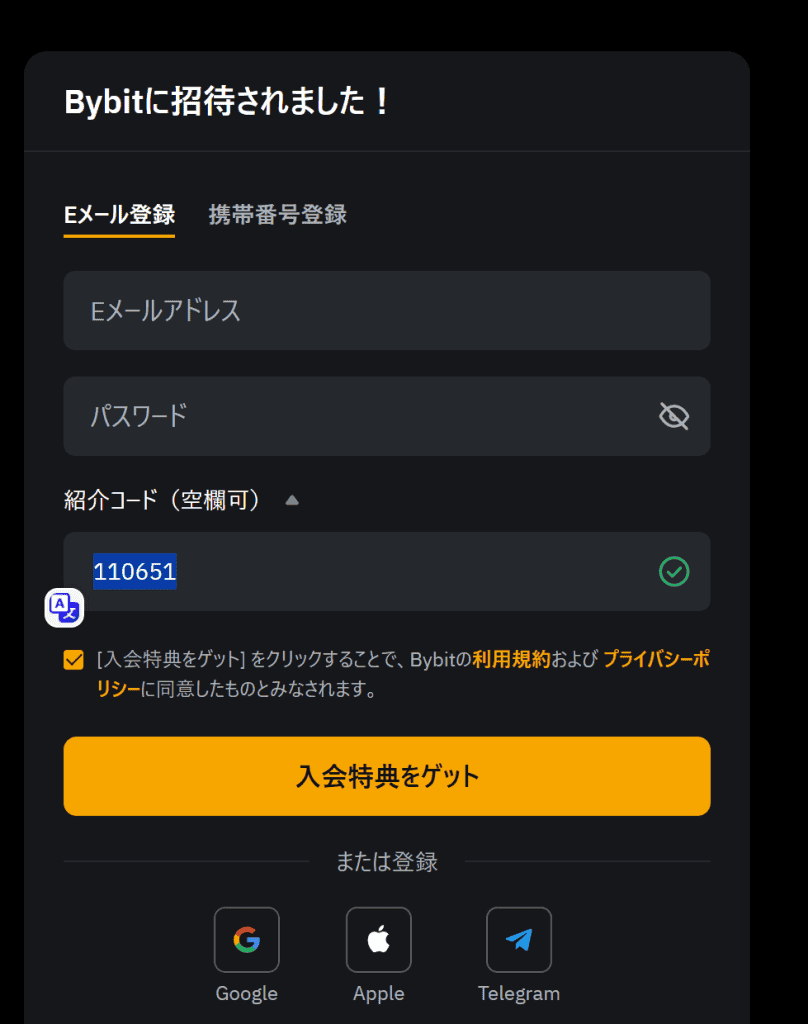Screen dimensions: 808x1024
Task: Open the translate floating icon
Action: coord(64,607)
